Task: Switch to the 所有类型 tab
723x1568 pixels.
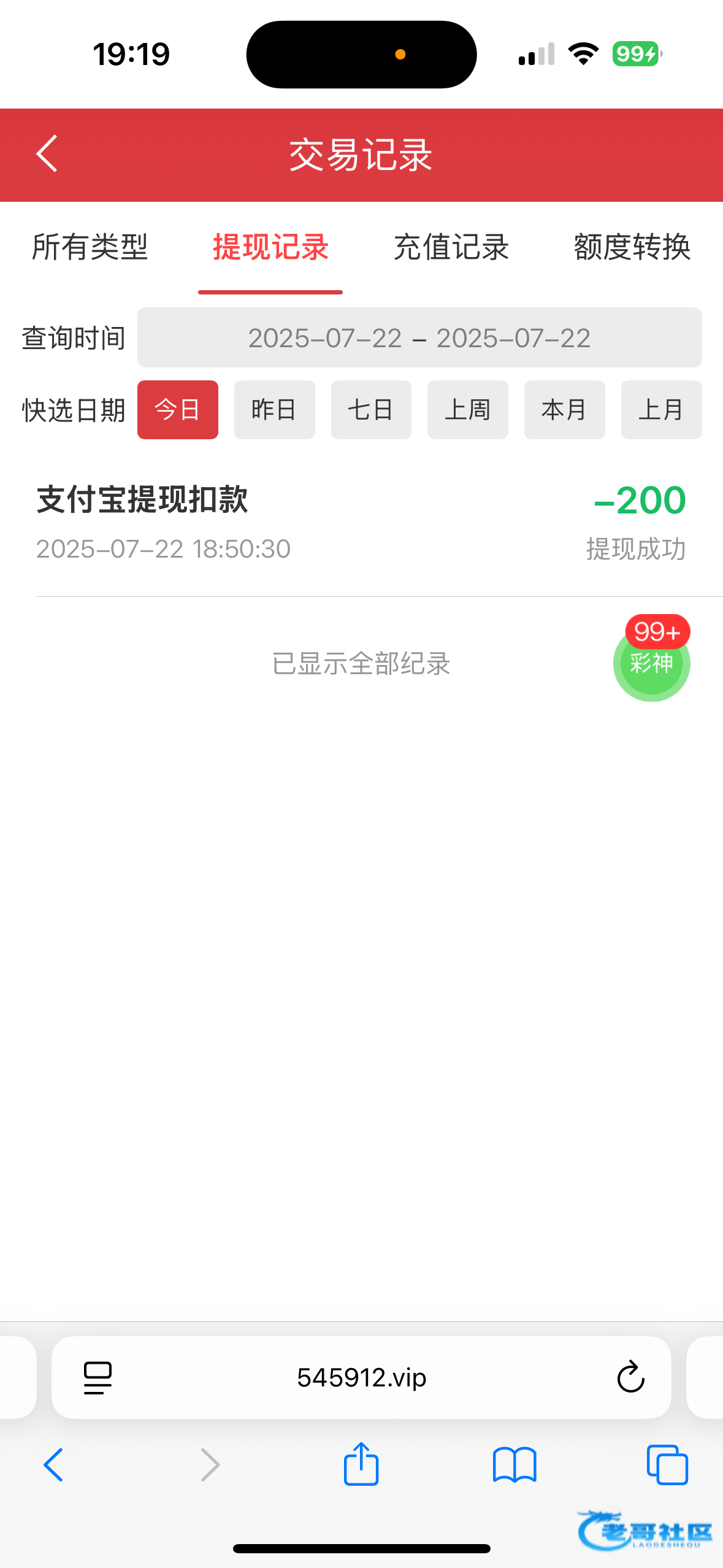Action: [x=90, y=248]
